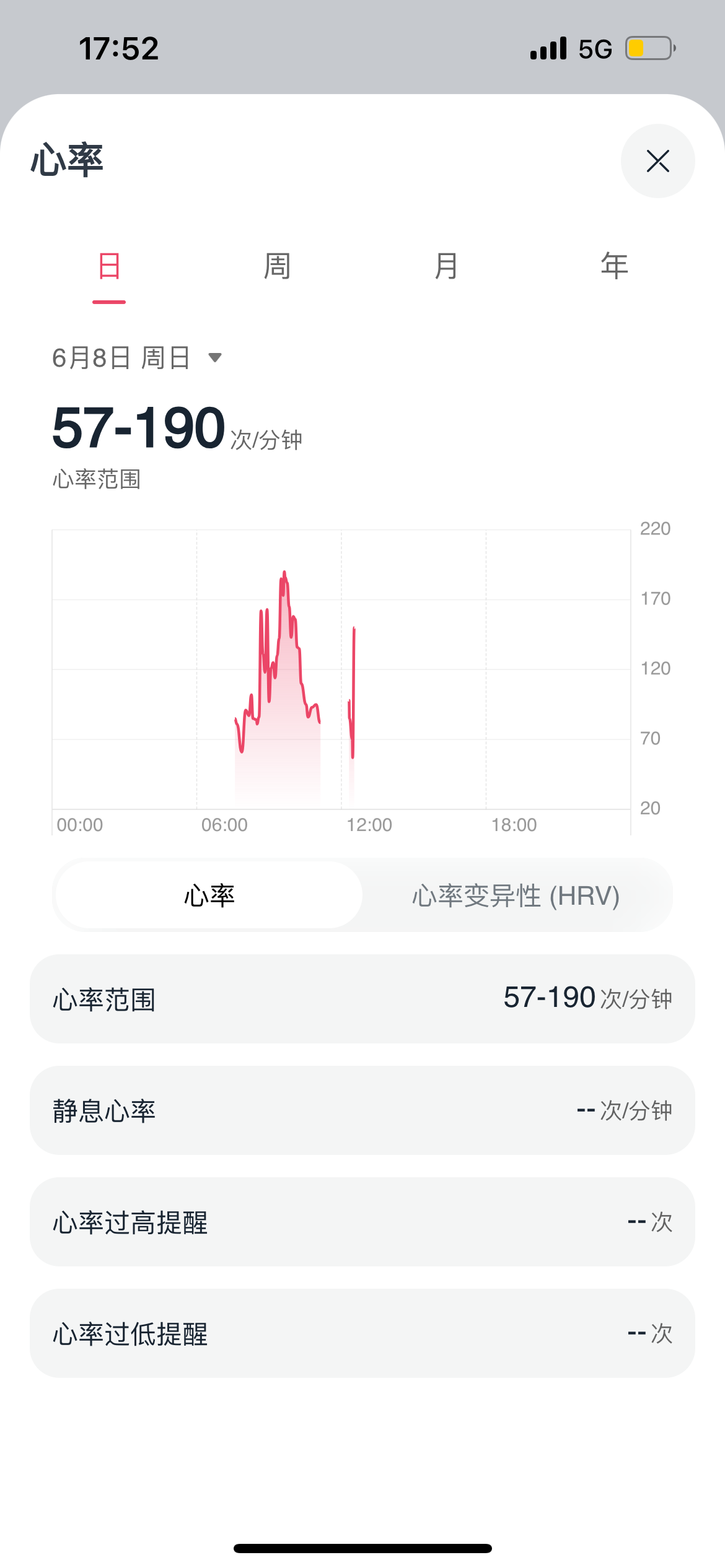Close the 心率 heart rate panel
725x1568 pixels.
click(657, 161)
